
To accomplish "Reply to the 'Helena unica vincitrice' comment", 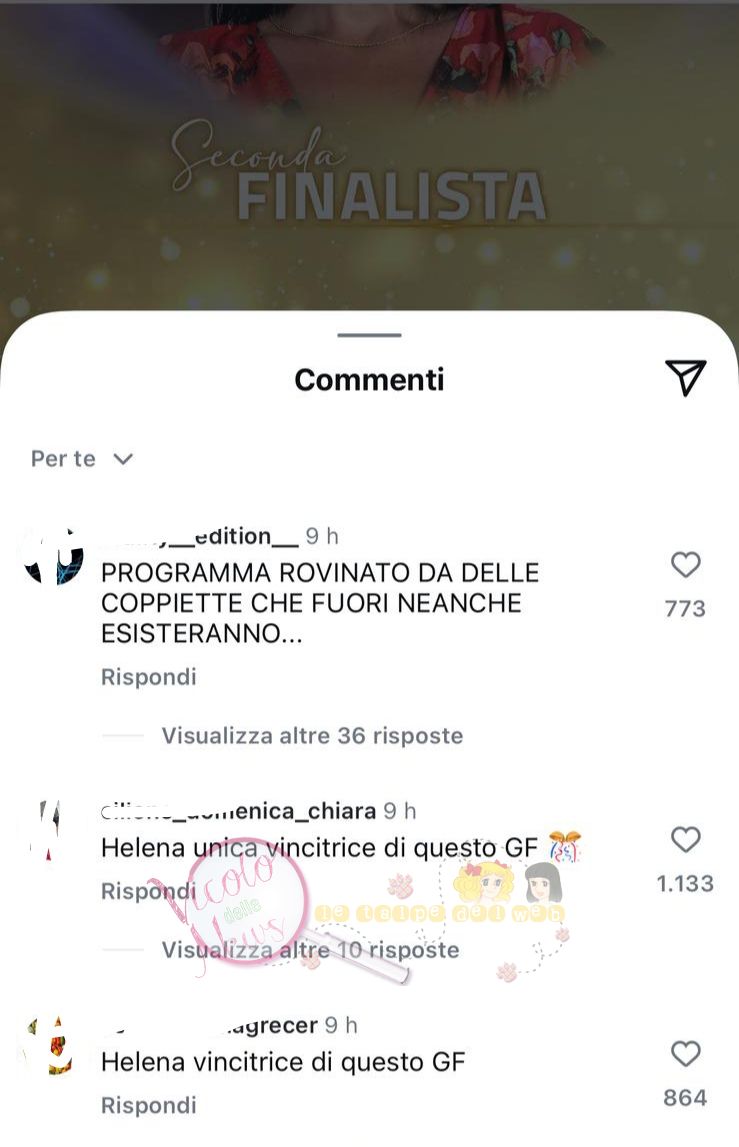I will pyautogui.click(x=148, y=891).
